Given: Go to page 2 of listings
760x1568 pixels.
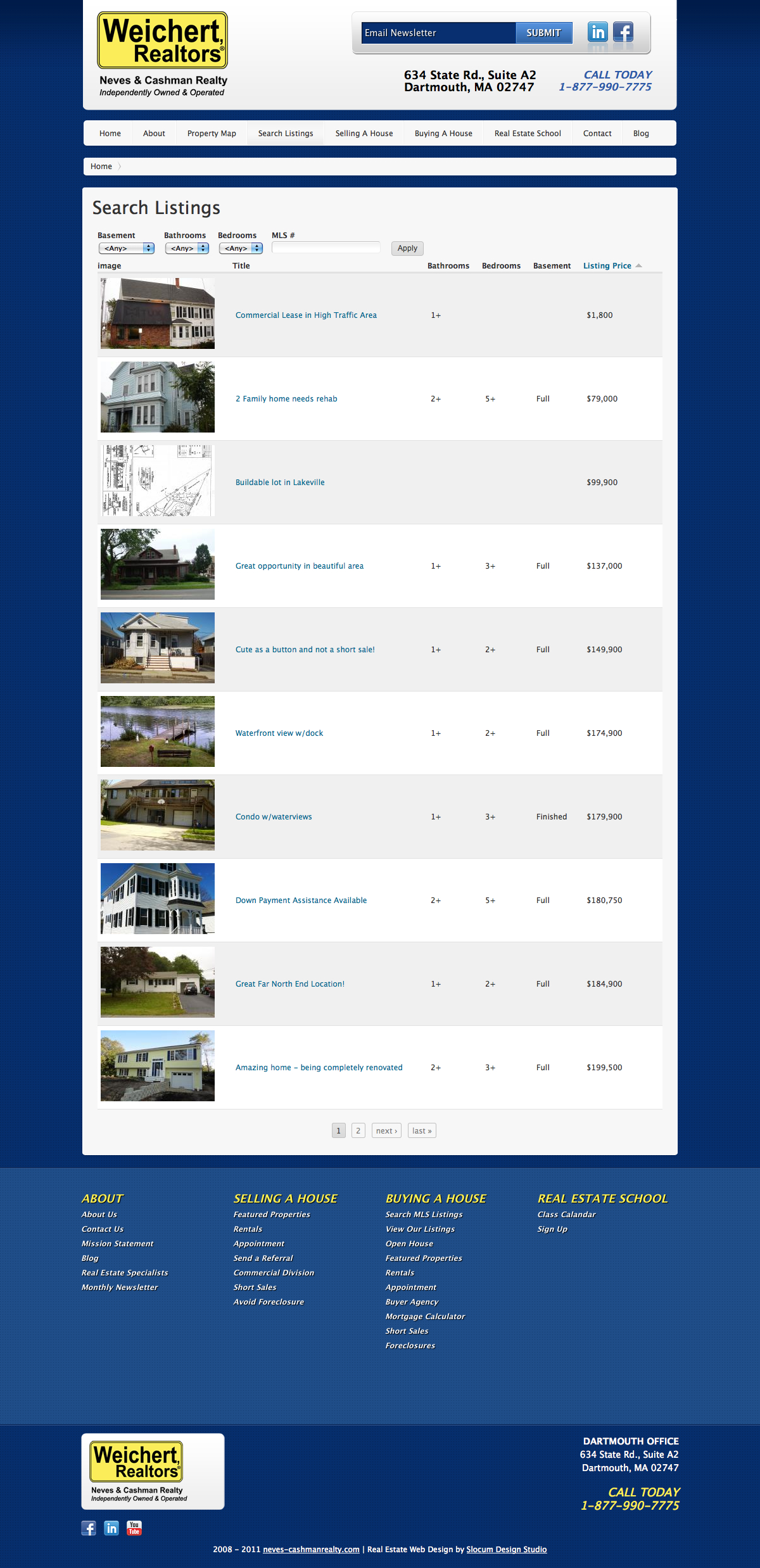Looking at the screenshot, I should point(358,1130).
